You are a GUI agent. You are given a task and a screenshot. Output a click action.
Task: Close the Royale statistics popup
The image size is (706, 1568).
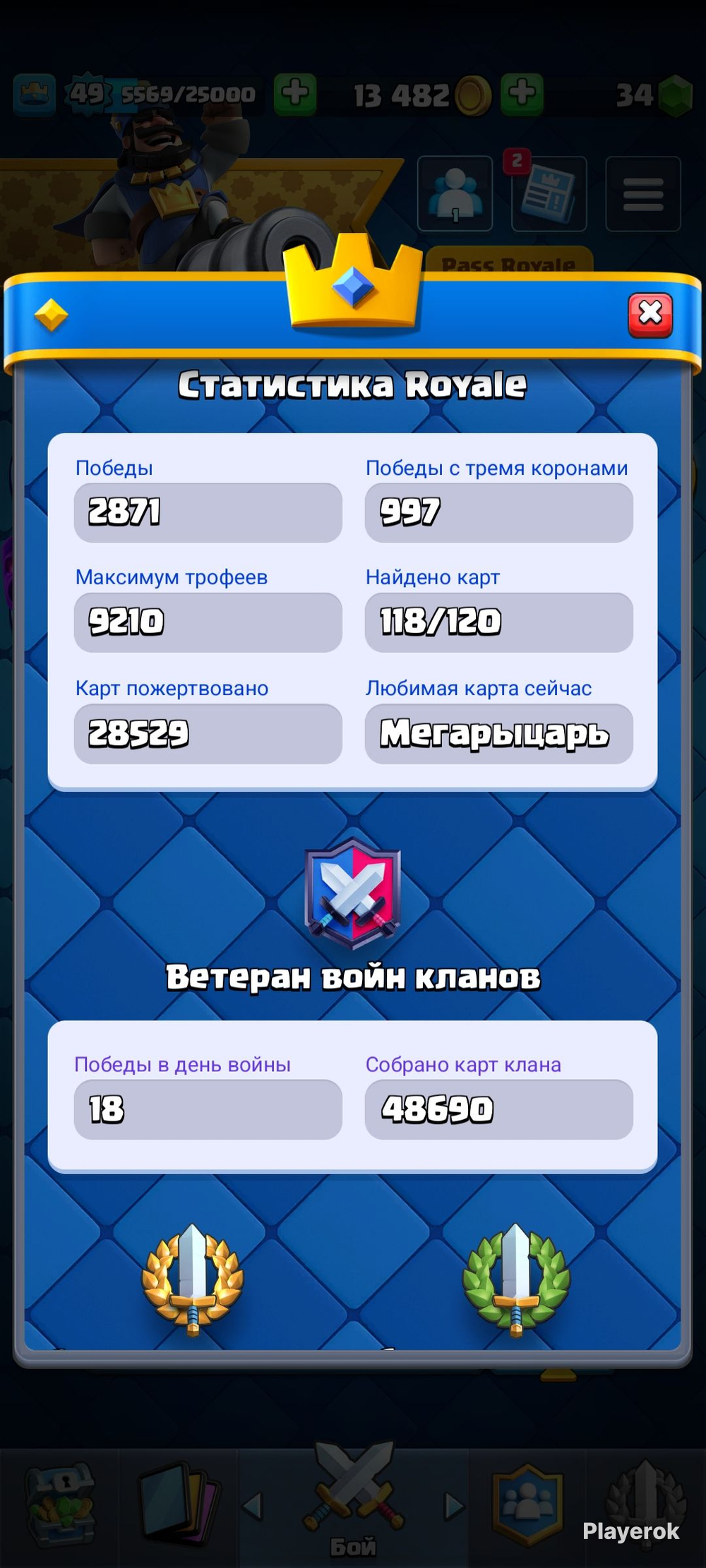point(650,315)
